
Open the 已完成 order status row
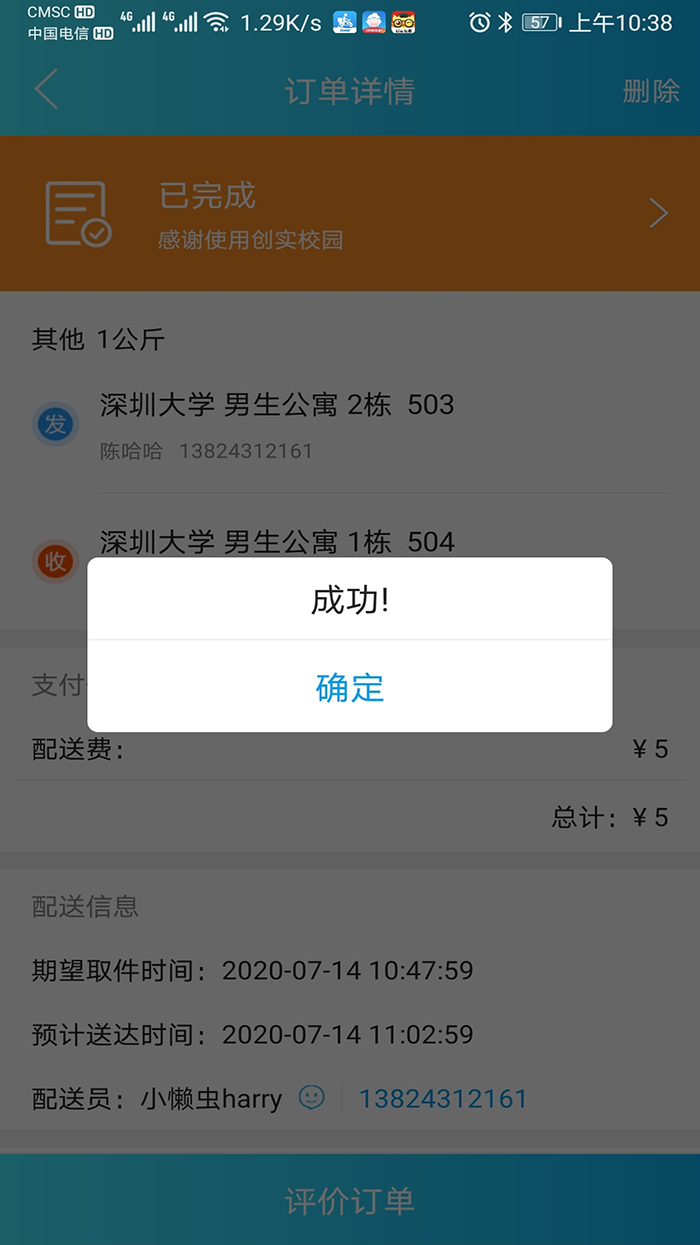point(350,213)
